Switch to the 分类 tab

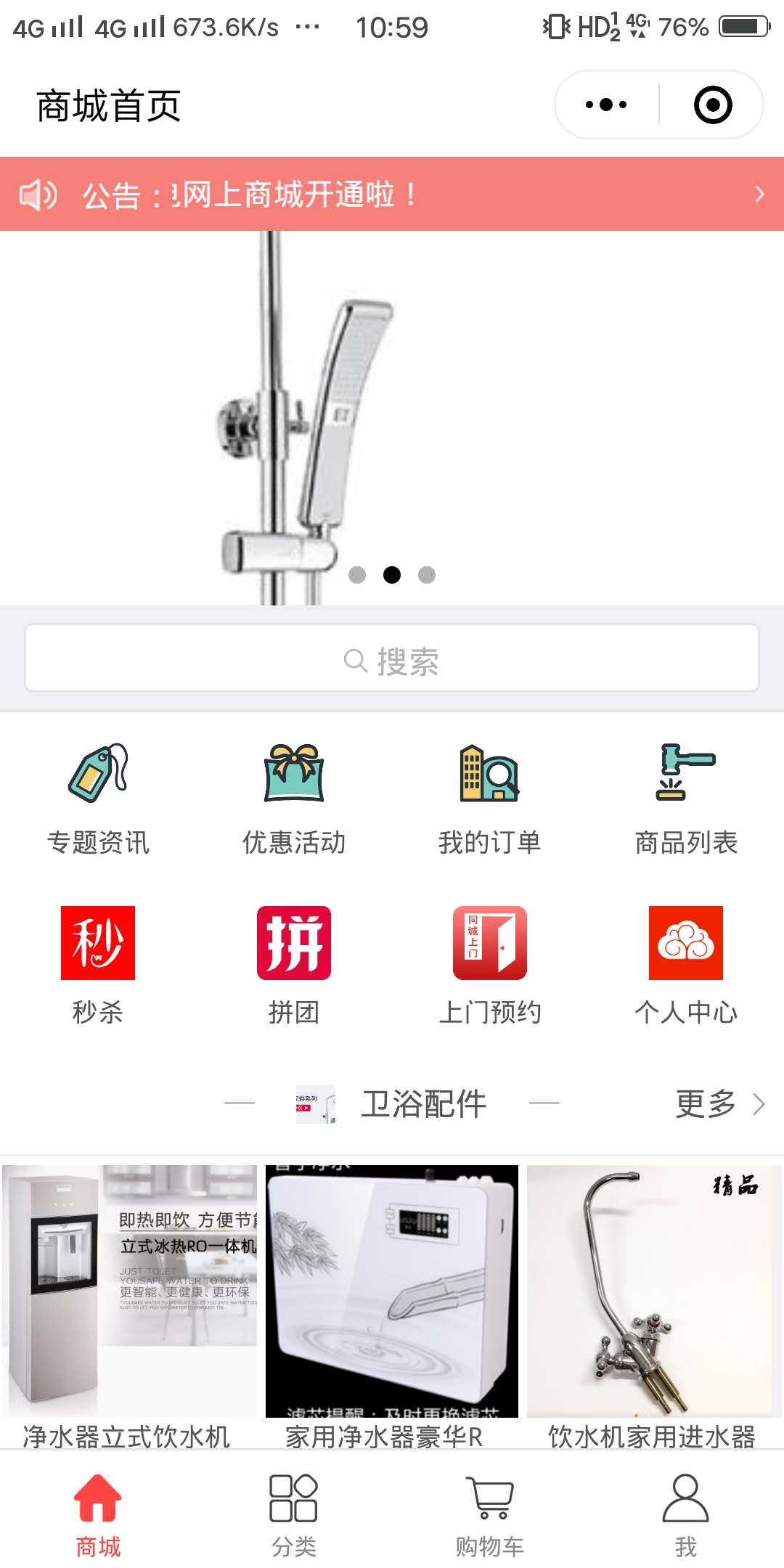[x=294, y=1515]
